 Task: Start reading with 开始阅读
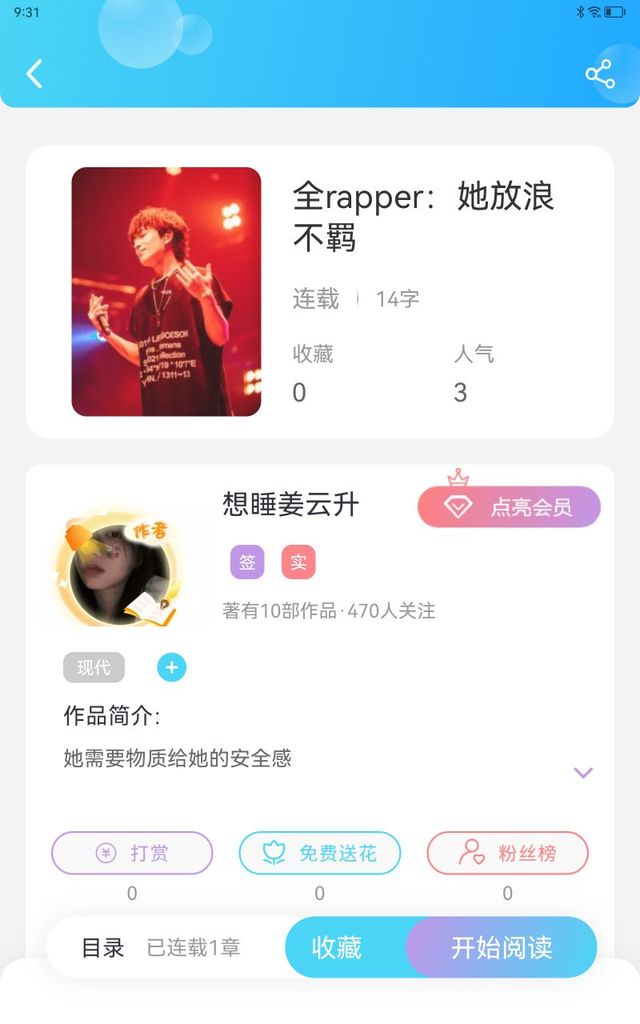click(x=502, y=948)
